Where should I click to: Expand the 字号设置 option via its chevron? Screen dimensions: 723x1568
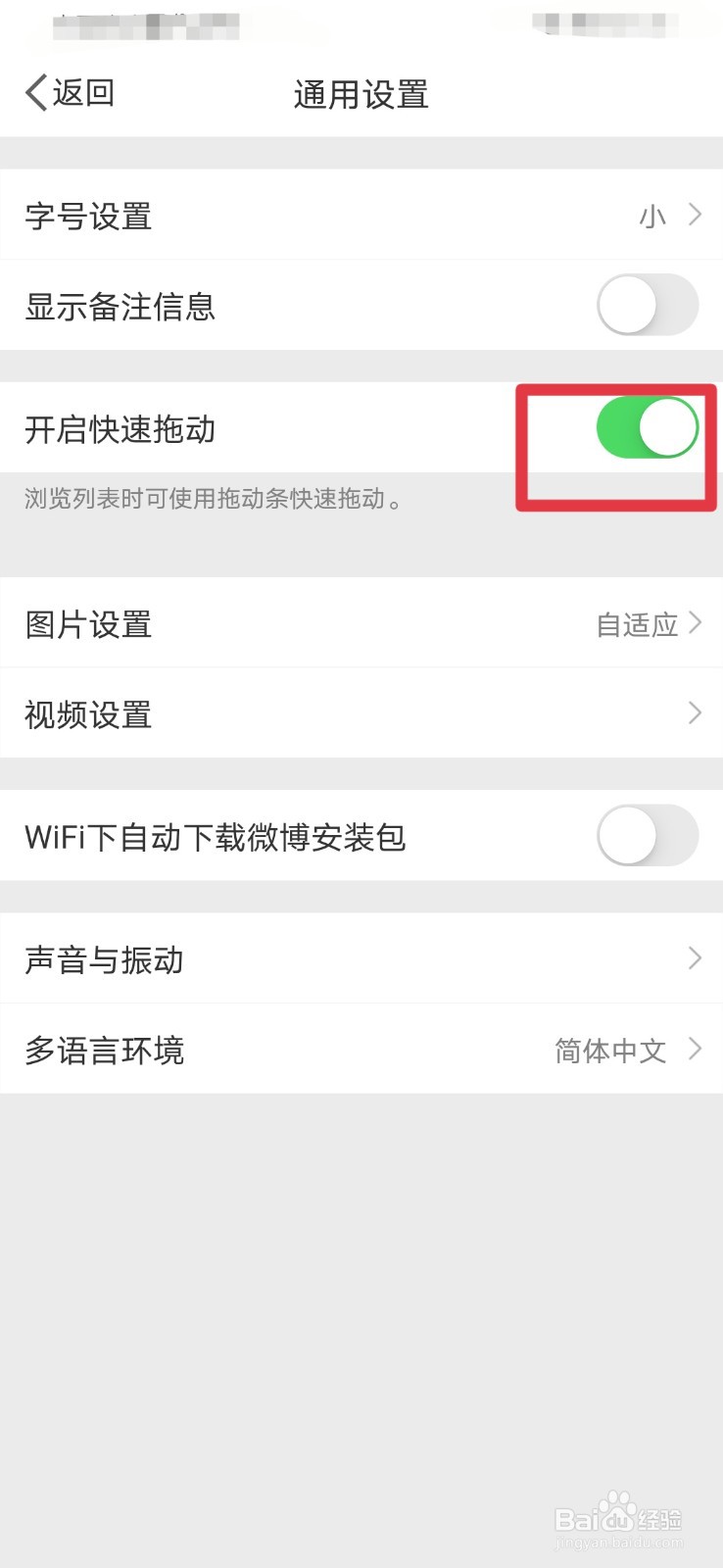point(695,215)
